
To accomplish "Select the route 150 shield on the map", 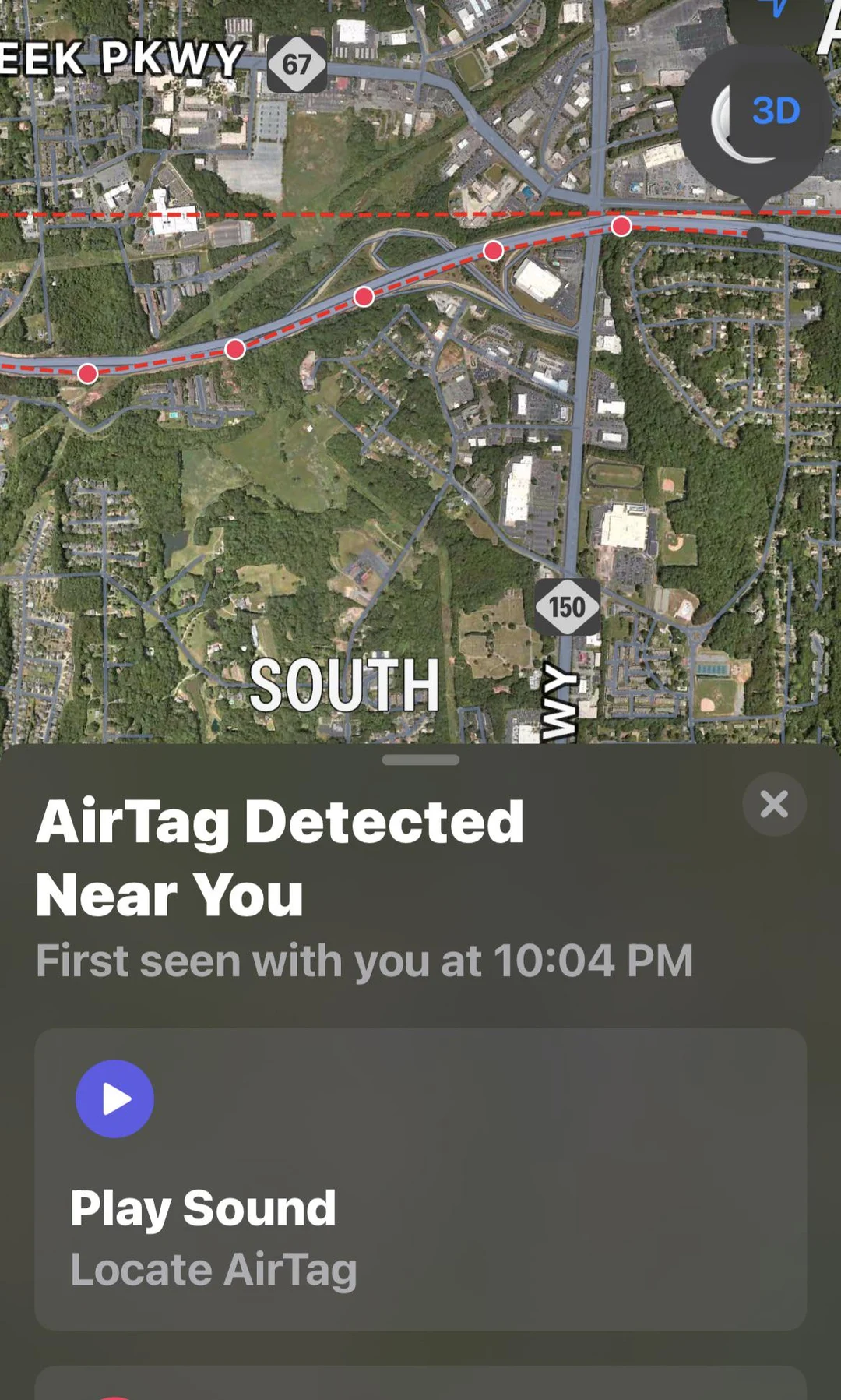I will pos(566,608).
